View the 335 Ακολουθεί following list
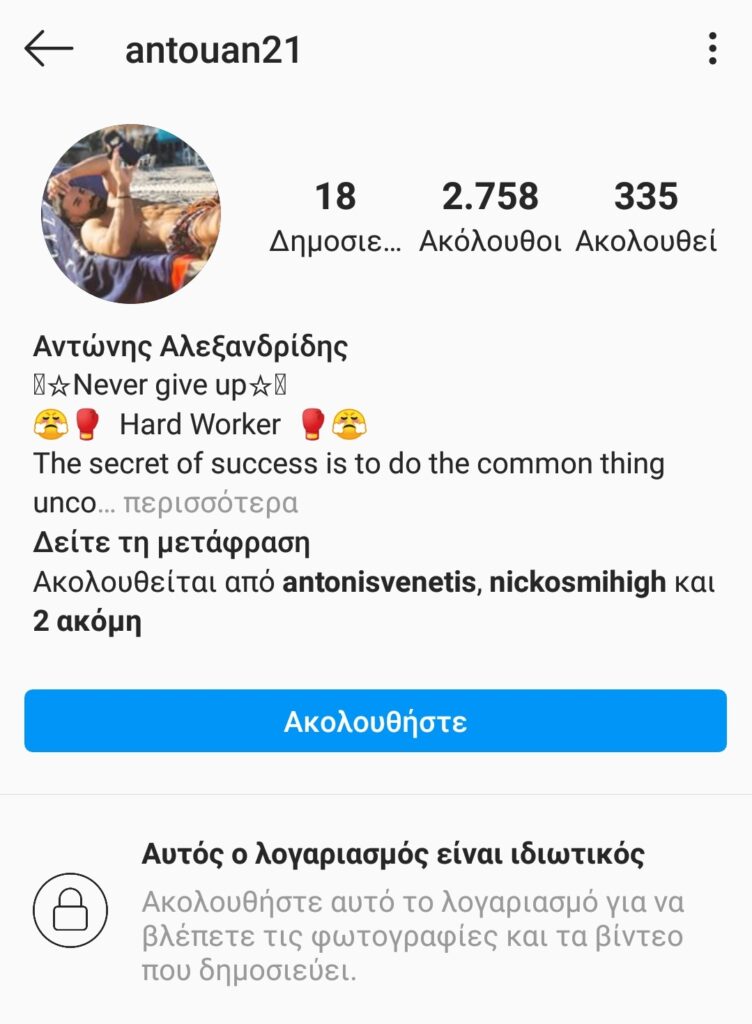The width and height of the screenshot is (752, 1024). click(646, 217)
